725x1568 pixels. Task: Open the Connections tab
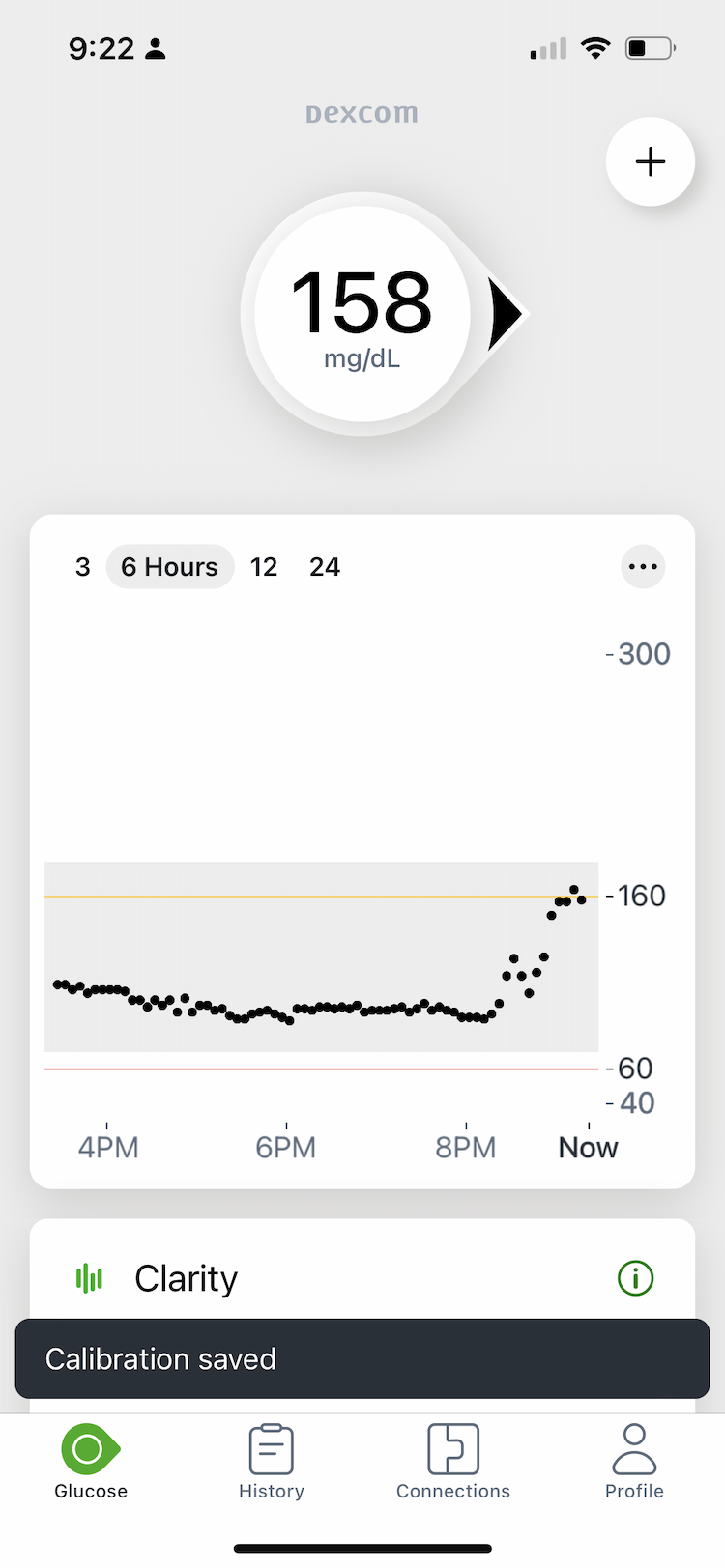453,1462
